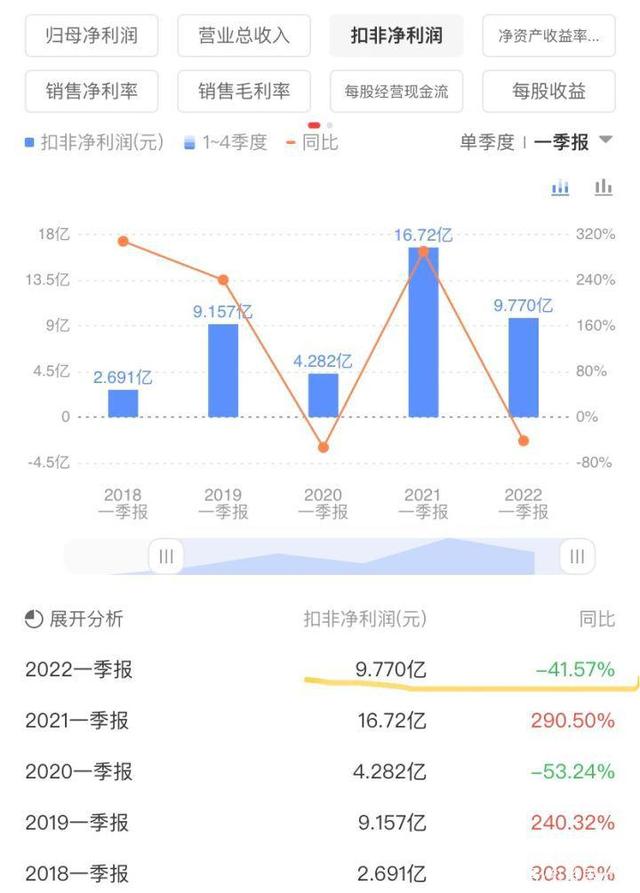The height and width of the screenshot is (893, 640).
Task: Select the 归母净利润 metric chip
Action: (91, 37)
